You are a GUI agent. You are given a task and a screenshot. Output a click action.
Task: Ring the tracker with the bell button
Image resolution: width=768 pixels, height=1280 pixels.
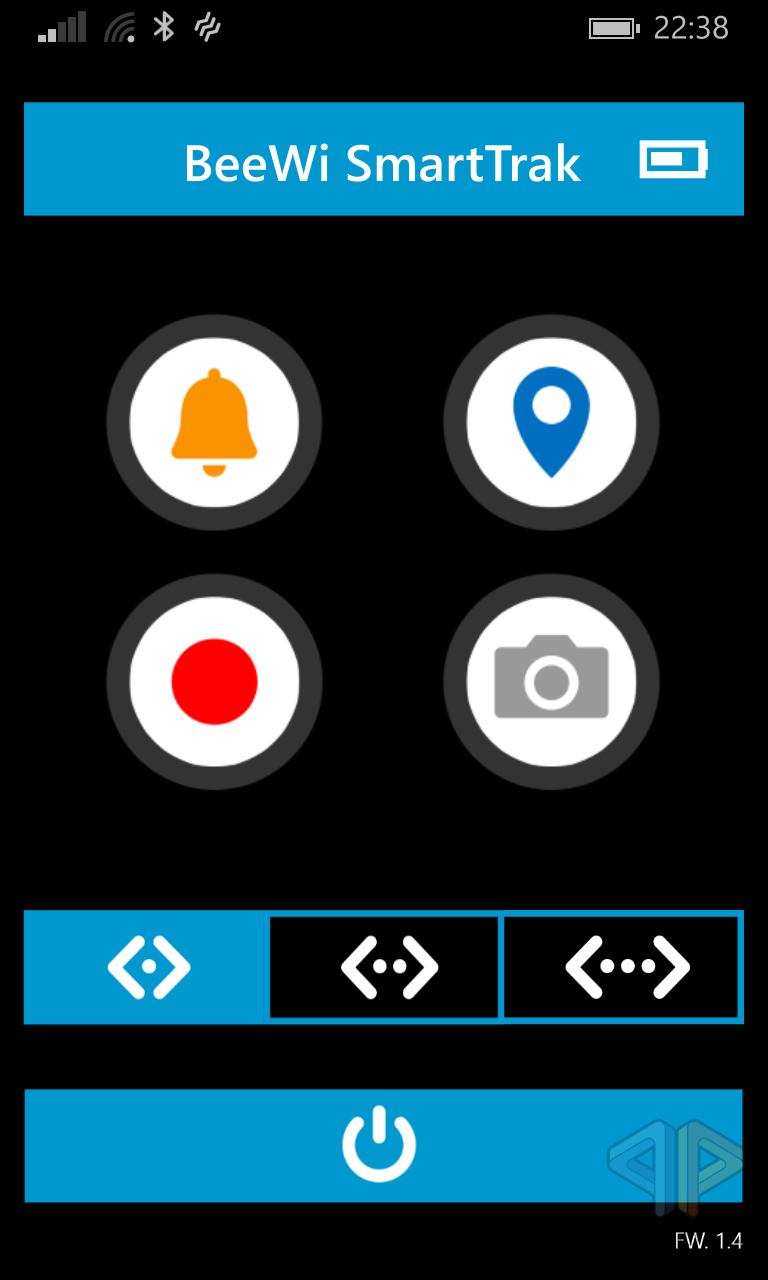click(x=214, y=423)
